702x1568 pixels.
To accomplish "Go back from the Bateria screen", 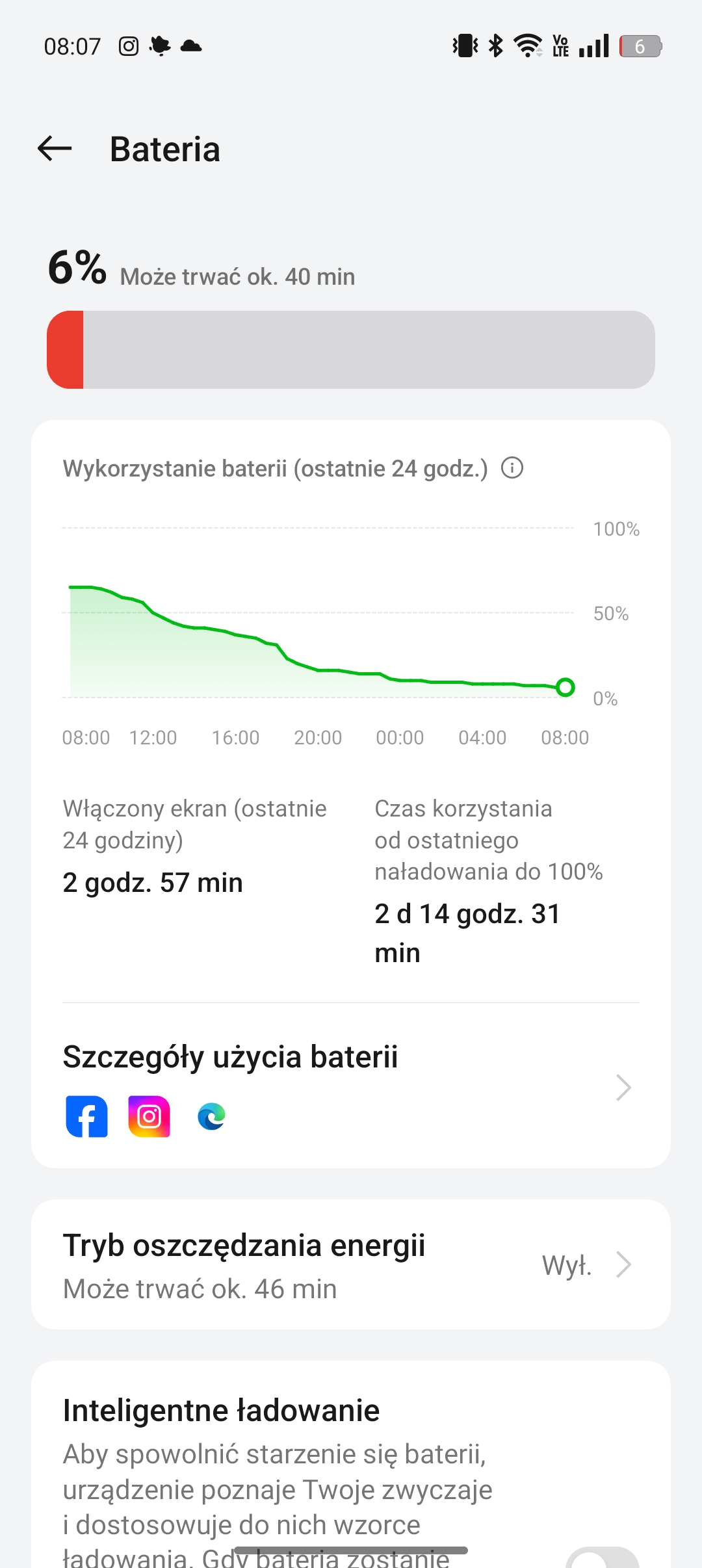I will tap(55, 149).
